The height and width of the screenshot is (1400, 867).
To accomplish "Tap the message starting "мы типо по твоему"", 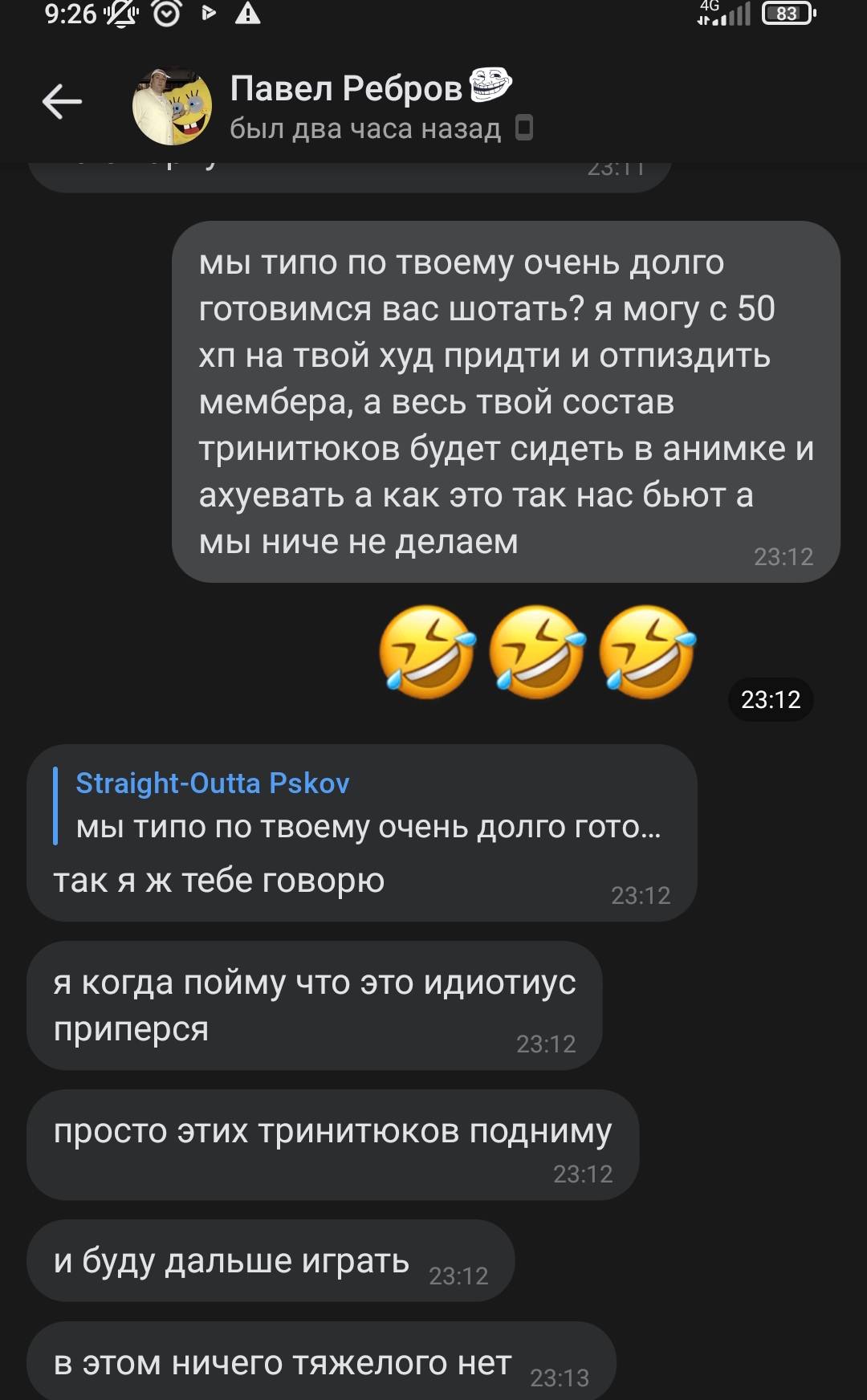I will 506,401.
